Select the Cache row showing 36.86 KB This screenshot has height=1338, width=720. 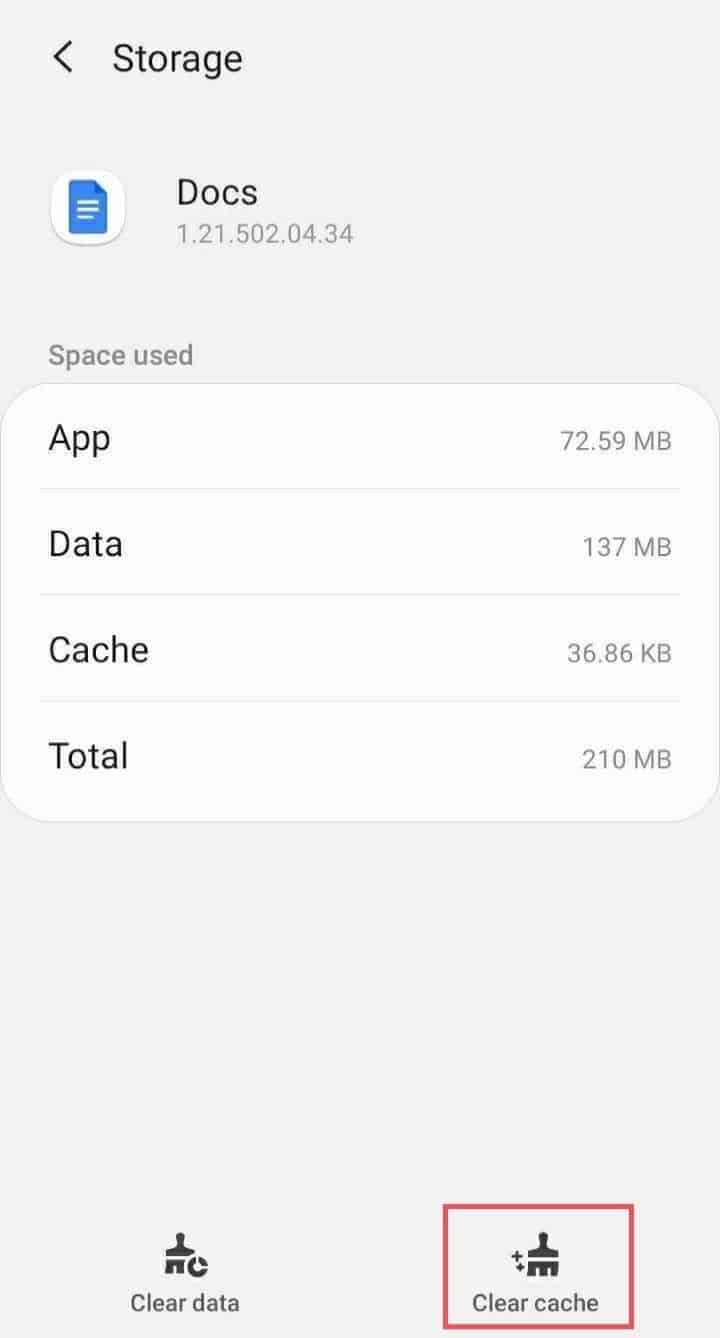(360, 652)
